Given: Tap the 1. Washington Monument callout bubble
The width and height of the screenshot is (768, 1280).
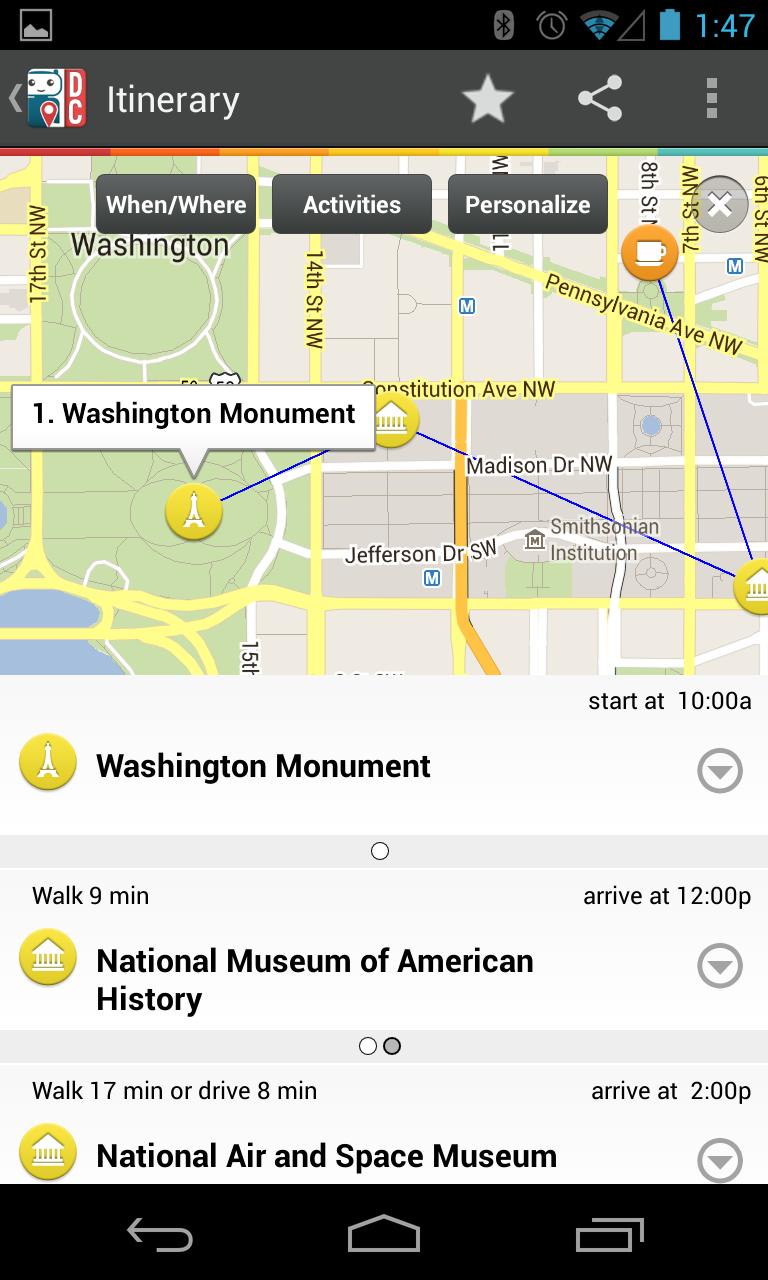Looking at the screenshot, I should click(192, 413).
